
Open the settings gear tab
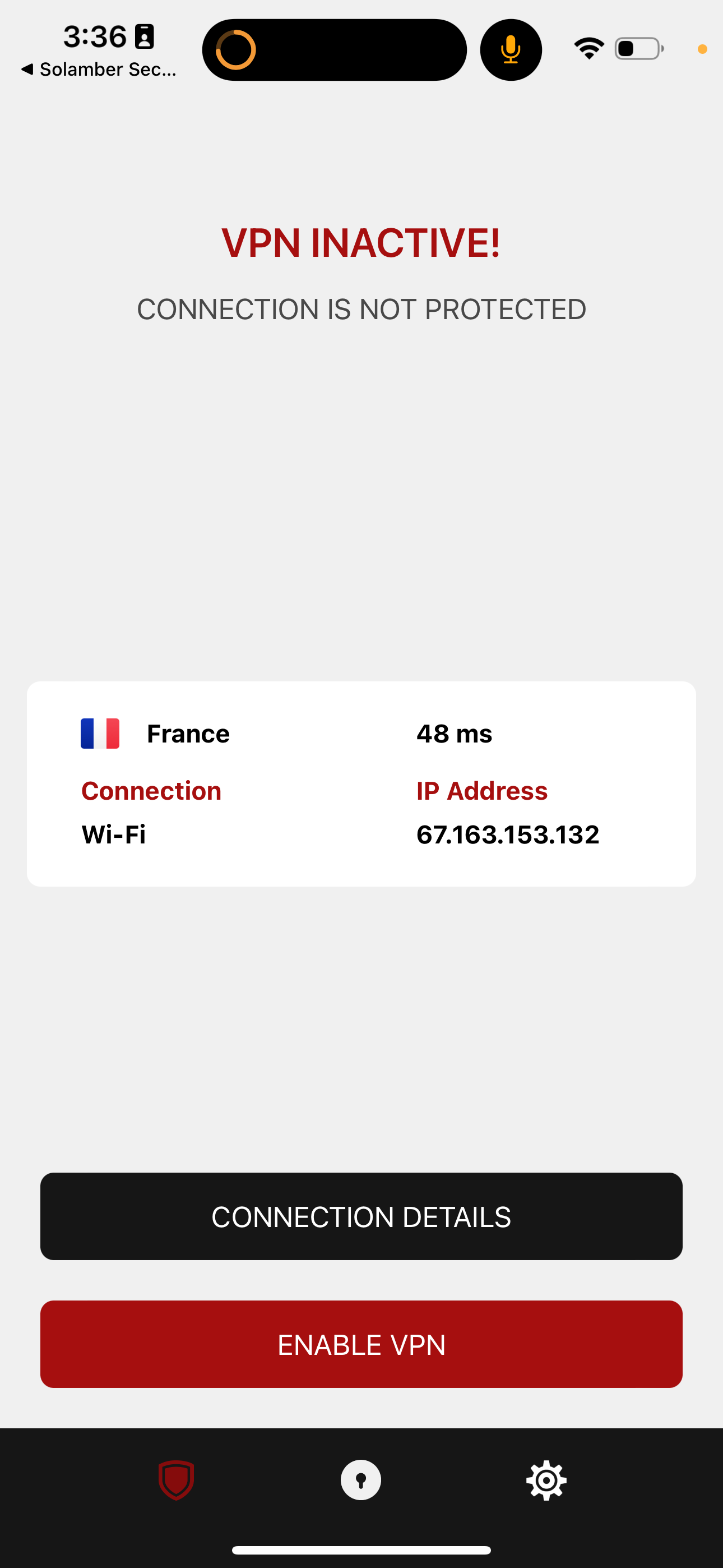click(x=546, y=1480)
